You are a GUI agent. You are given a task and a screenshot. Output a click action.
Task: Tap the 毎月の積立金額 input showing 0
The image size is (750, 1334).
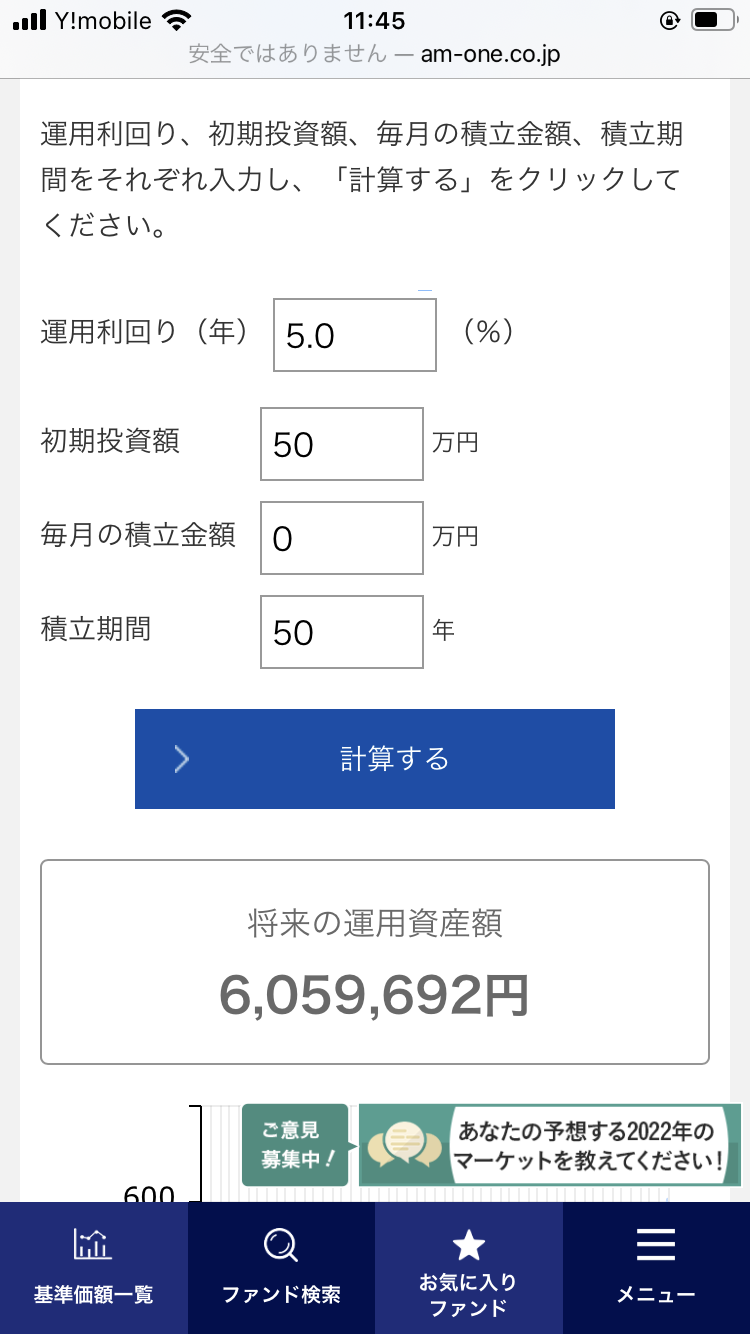pyautogui.click(x=341, y=537)
